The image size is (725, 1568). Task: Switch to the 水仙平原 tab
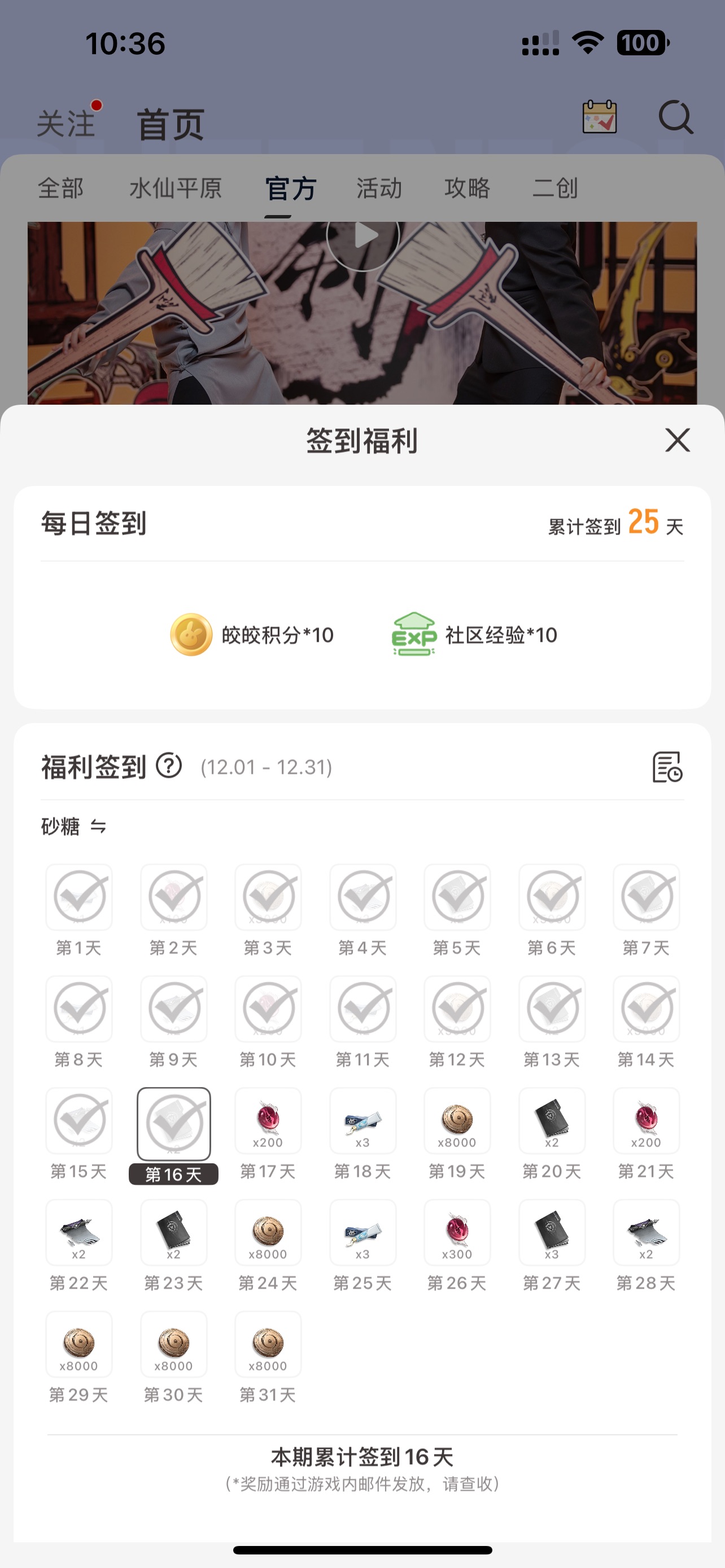point(175,188)
